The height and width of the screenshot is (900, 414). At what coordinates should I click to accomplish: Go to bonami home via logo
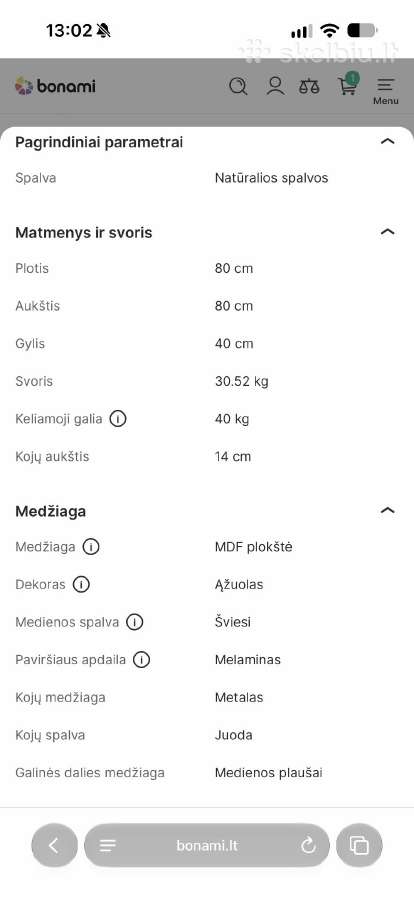click(55, 86)
